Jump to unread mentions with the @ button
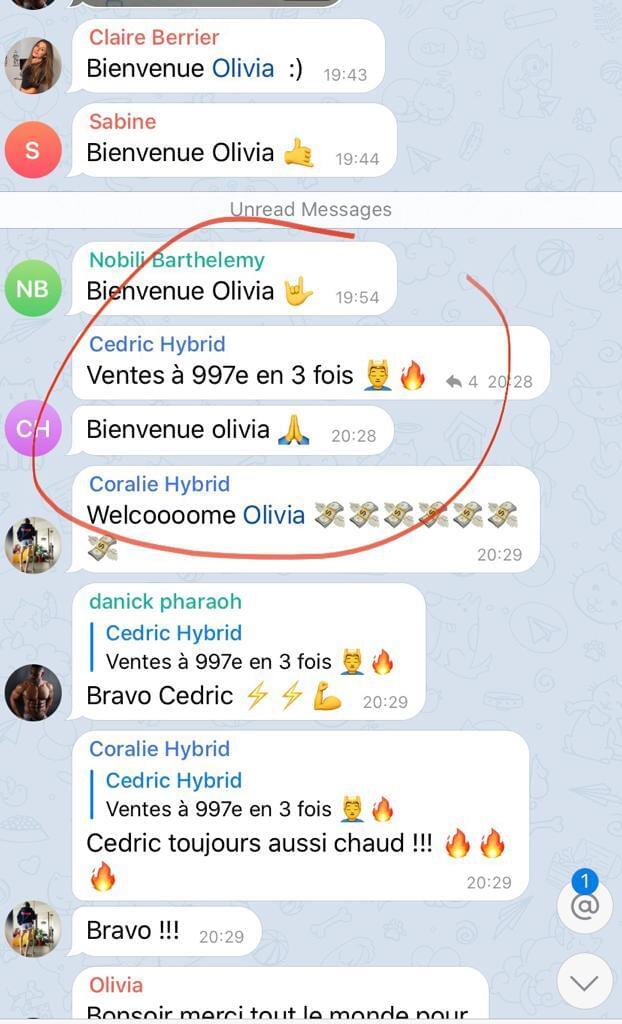Viewport: 622px width, 1024px height. click(585, 906)
